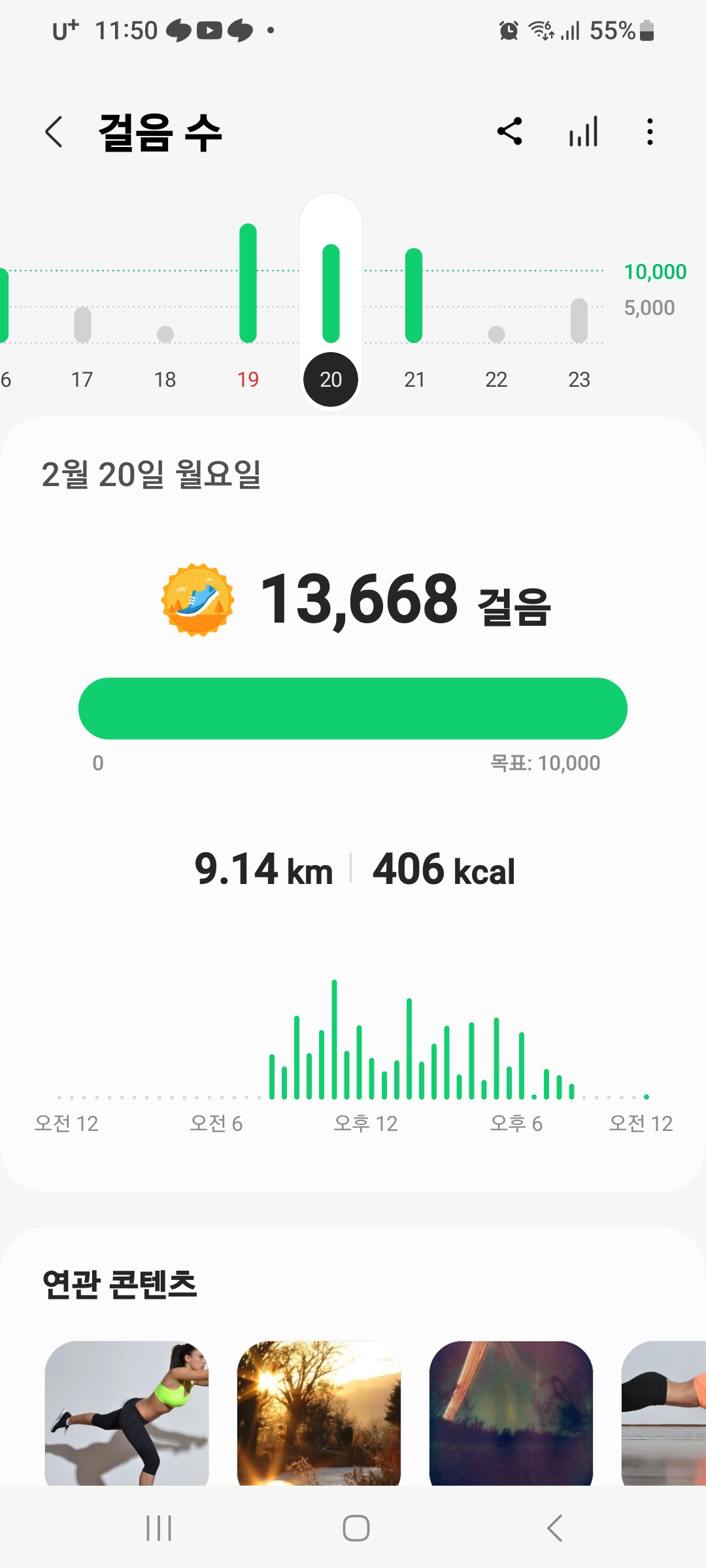Screen dimensions: 706x1568
Task: Open the step trends chart icon
Action: [583, 131]
